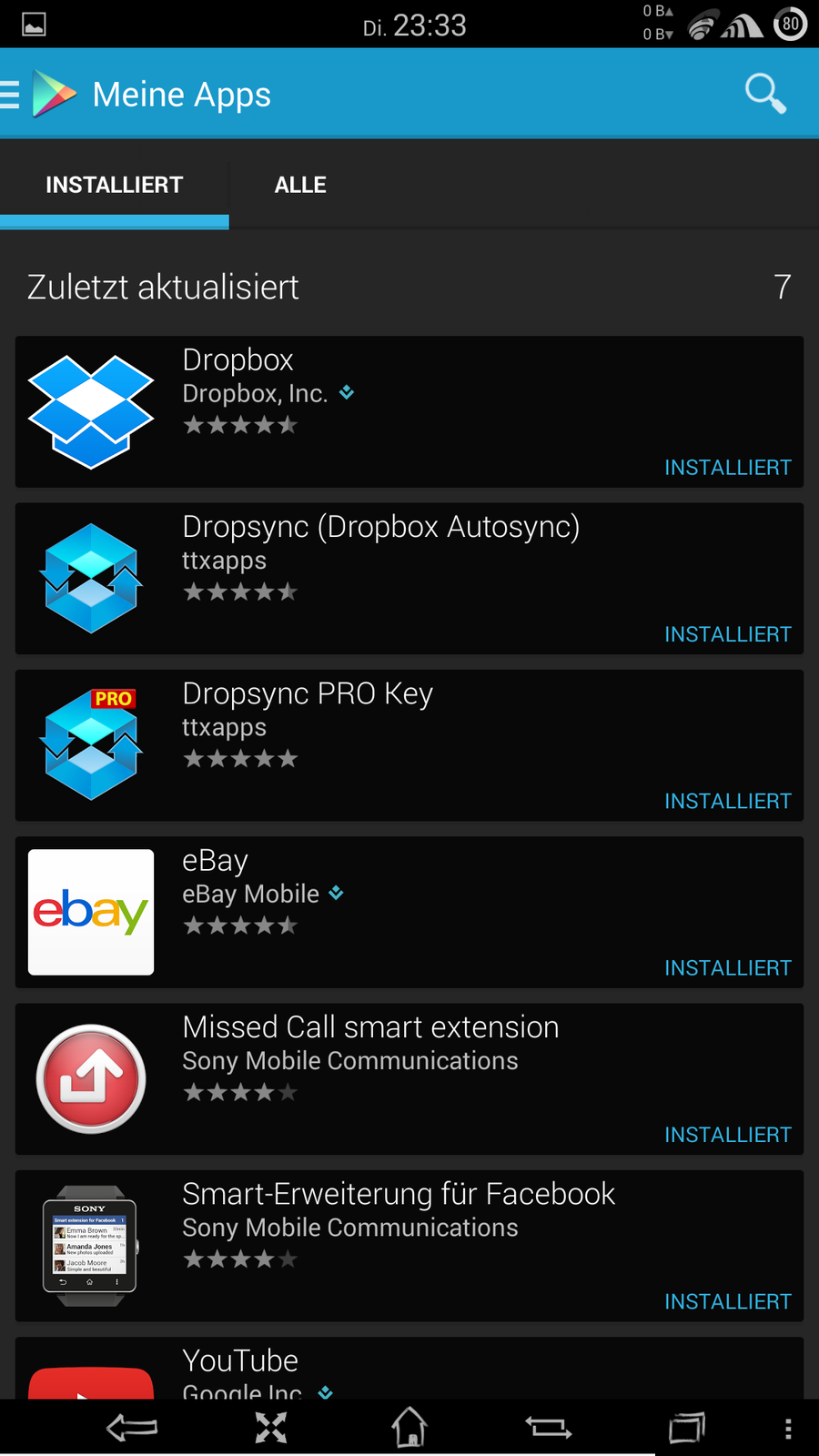The height and width of the screenshot is (1456, 819).
Task: Tap the system back arrow
Action: point(133,1427)
